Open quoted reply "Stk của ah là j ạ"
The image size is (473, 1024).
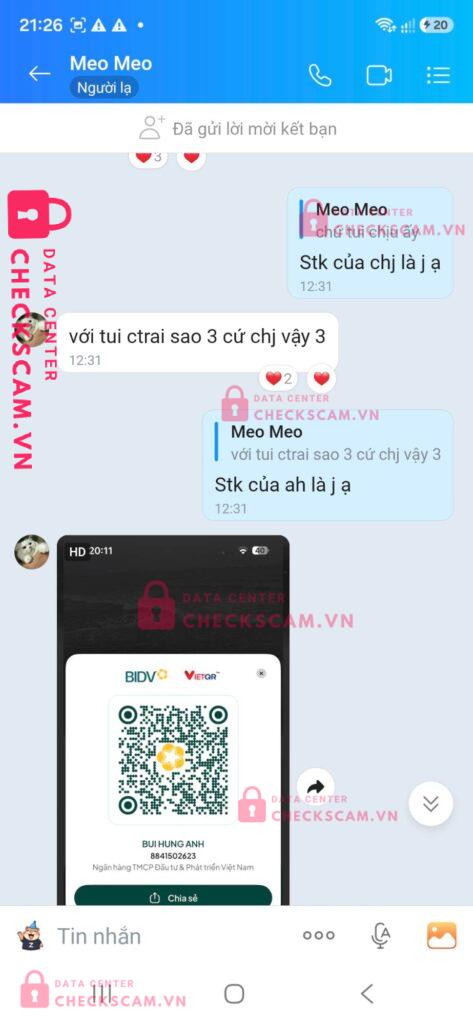[328, 465]
